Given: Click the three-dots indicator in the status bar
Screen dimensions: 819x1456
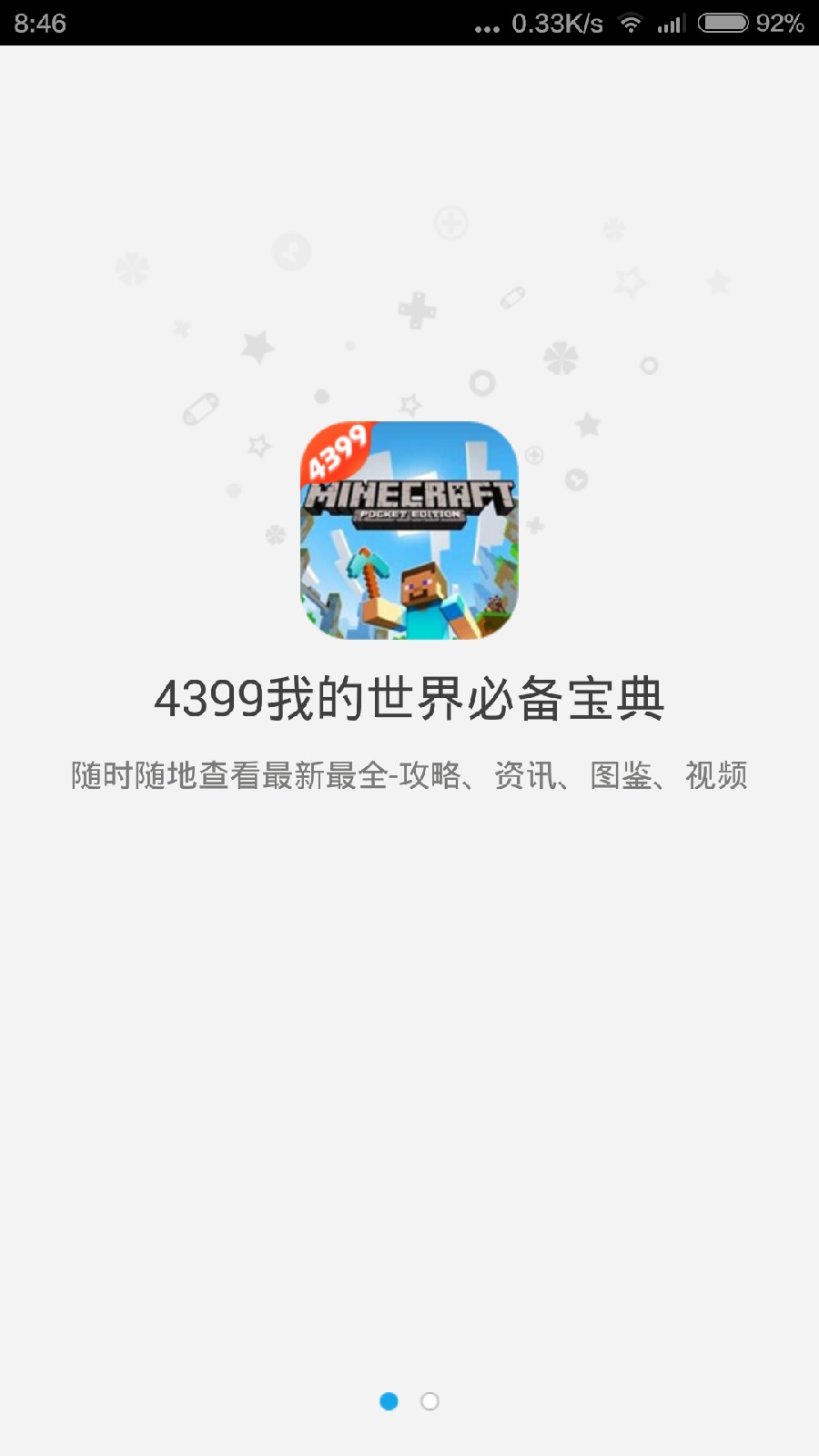Looking at the screenshot, I should tap(487, 27).
